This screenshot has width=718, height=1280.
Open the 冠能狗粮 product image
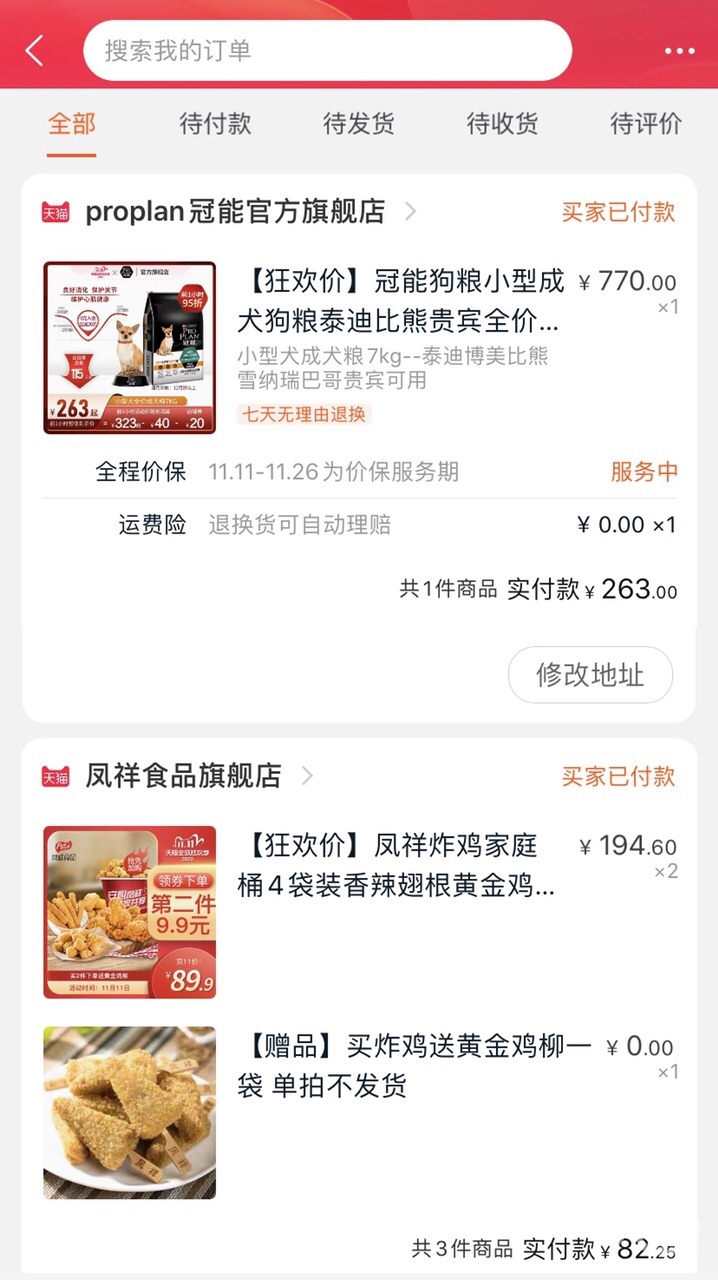(130, 347)
